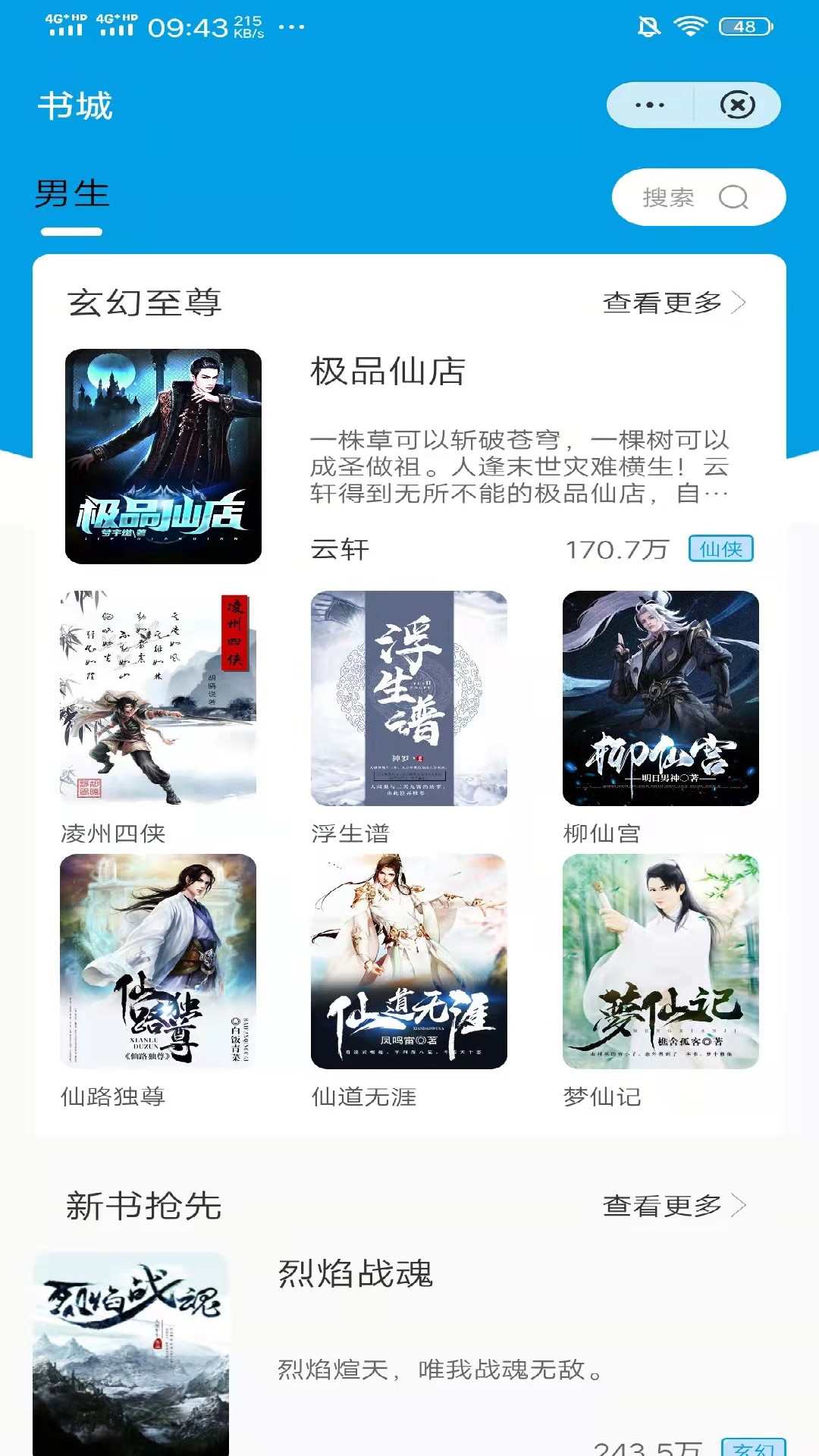Close the mini program
The height and width of the screenshot is (1456, 819).
pyautogui.click(x=737, y=105)
